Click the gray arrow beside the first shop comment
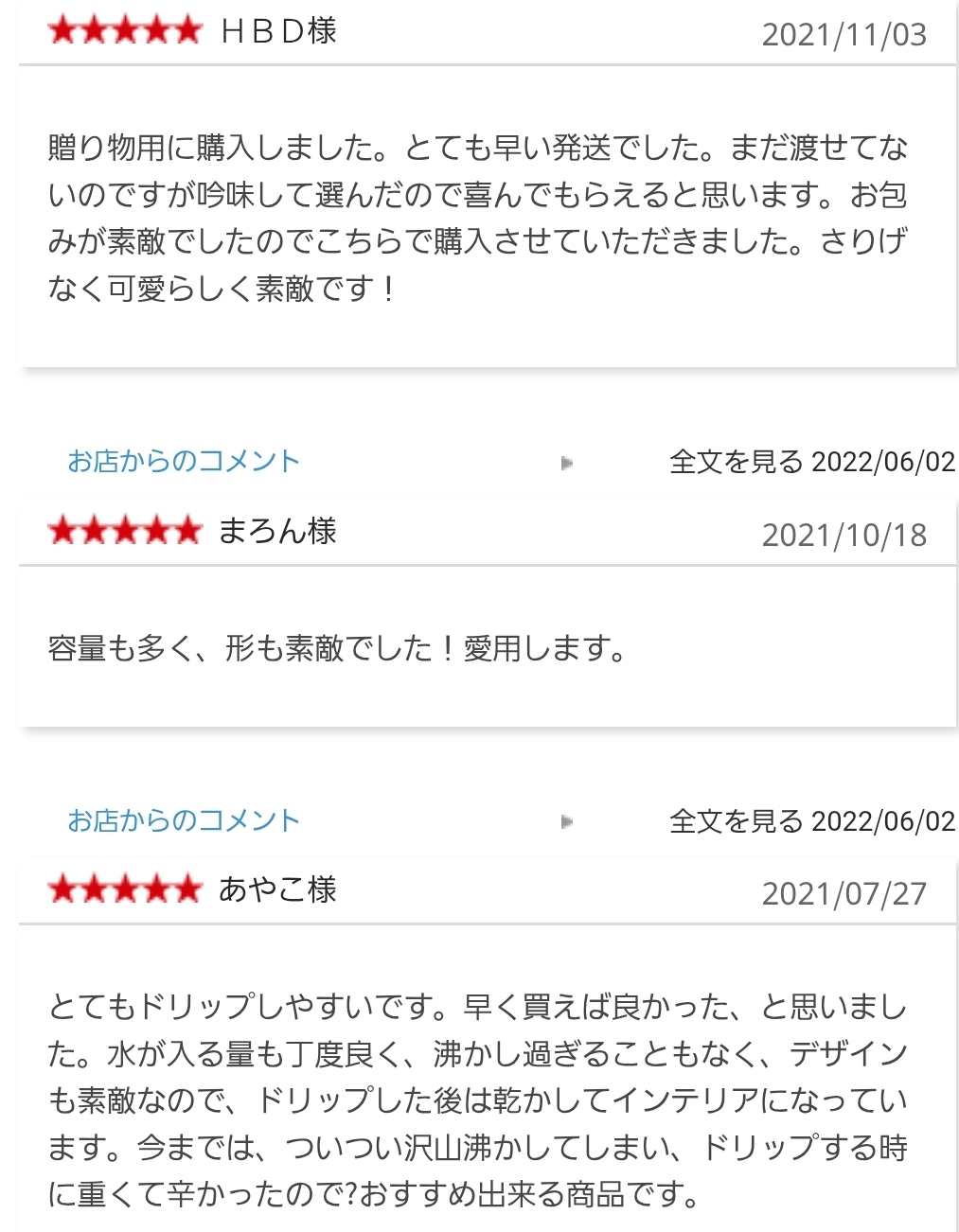Image resolution: width=959 pixels, height=1232 pixels. (566, 464)
